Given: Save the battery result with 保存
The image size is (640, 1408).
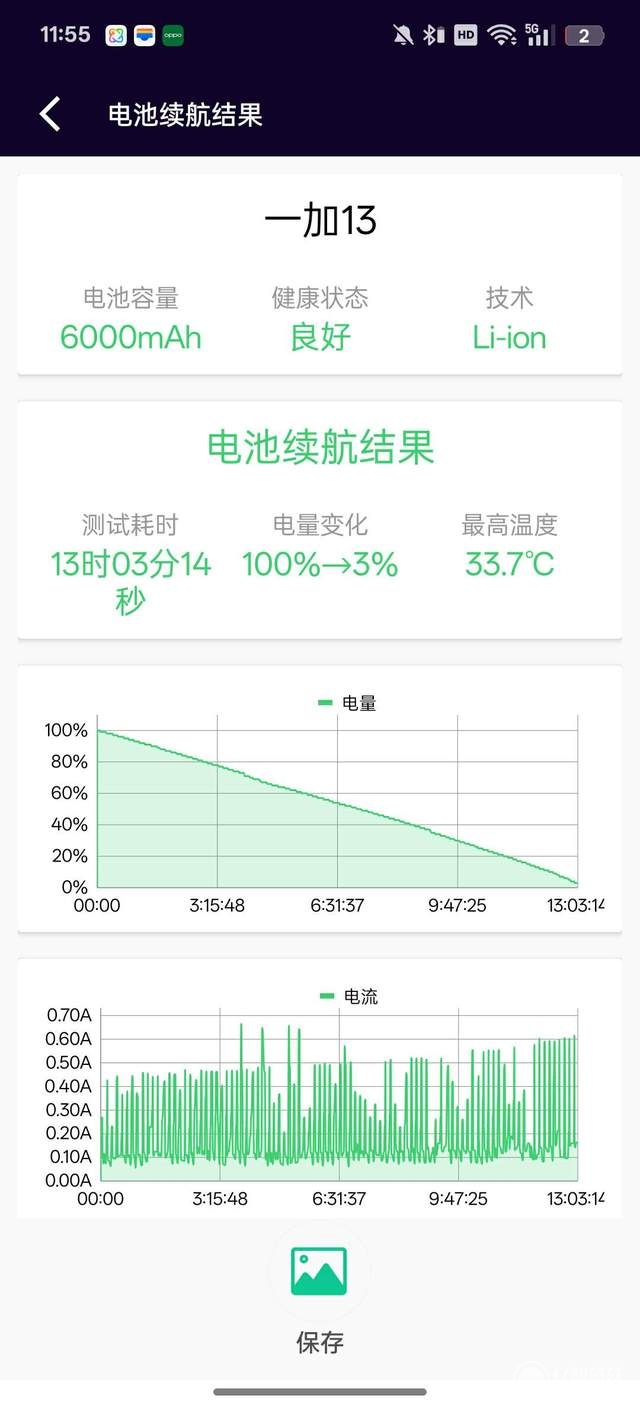Looking at the screenshot, I should (319, 1298).
